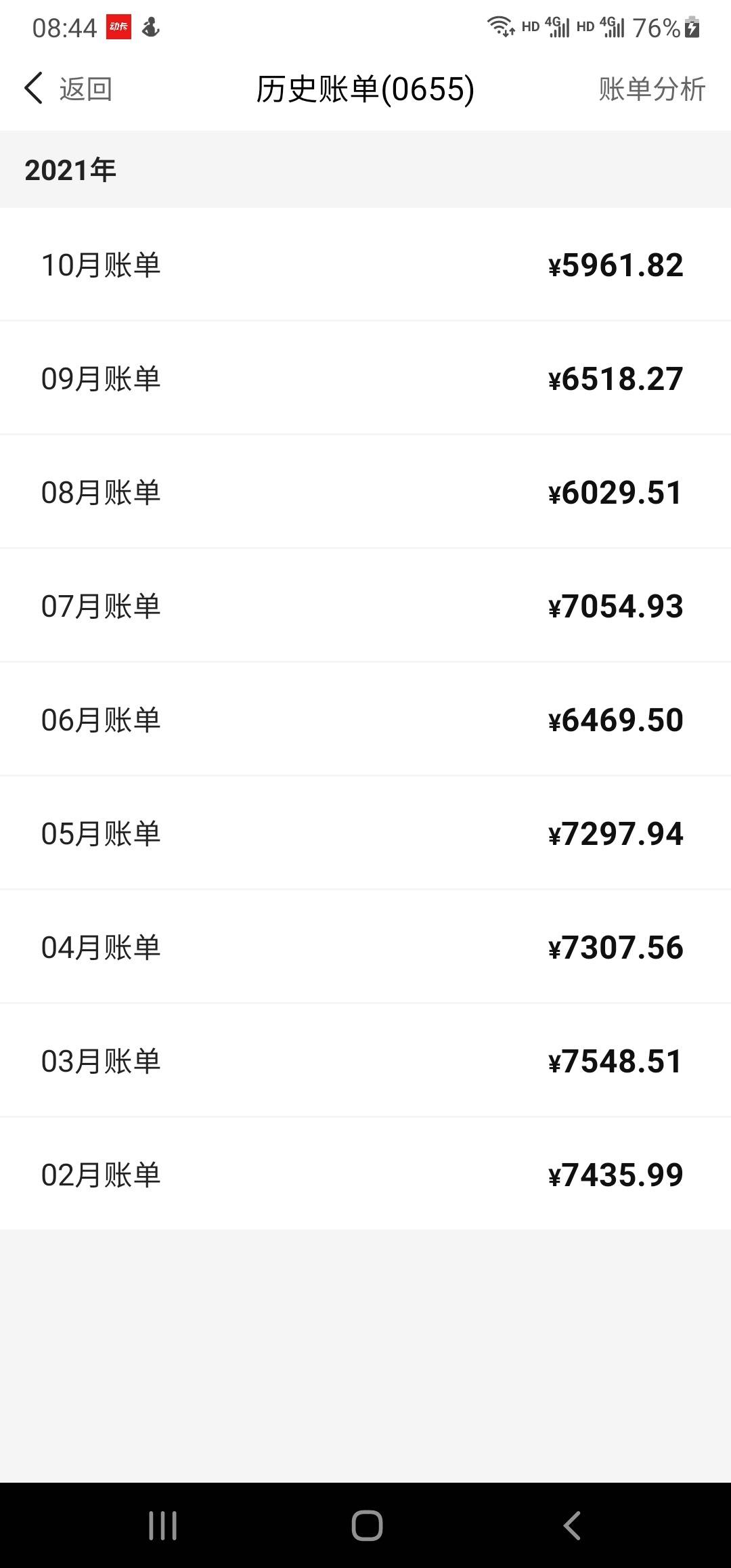Open the 05月账单 statement
This screenshot has width=731, height=1568.
click(365, 833)
